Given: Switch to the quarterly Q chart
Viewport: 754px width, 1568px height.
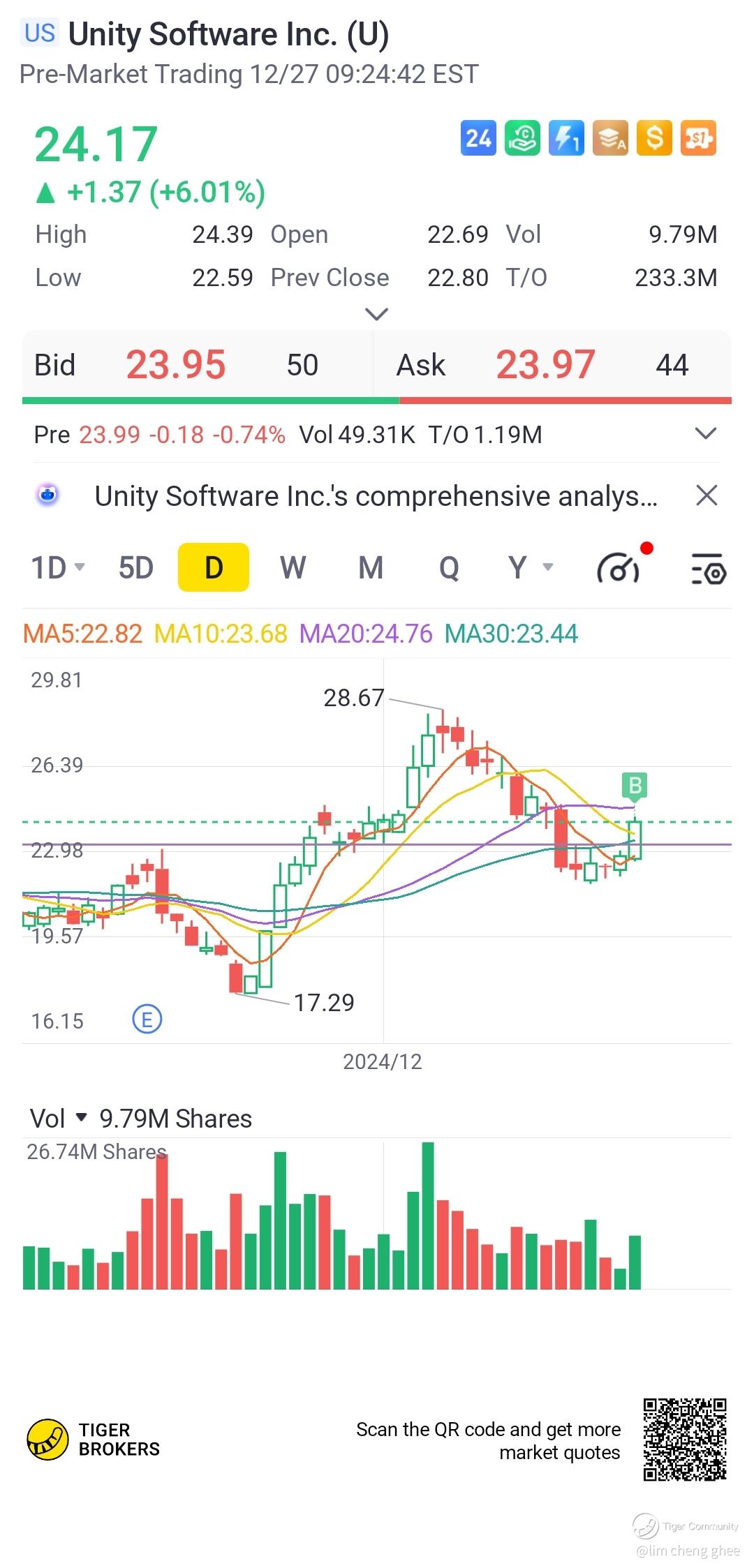Looking at the screenshot, I should [449, 567].
